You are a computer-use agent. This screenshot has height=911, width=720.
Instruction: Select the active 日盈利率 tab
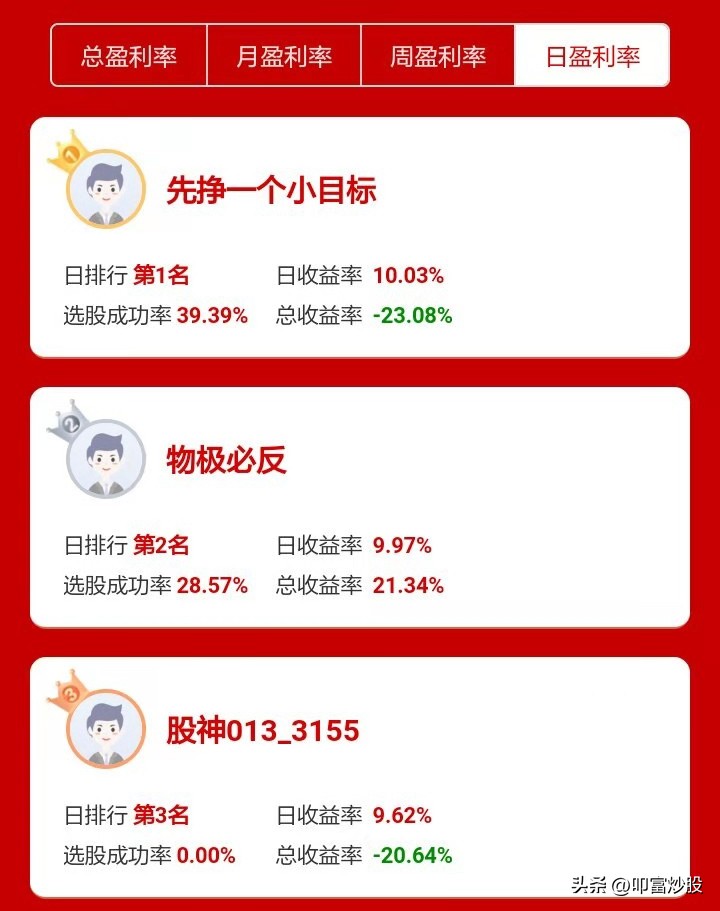[593, 56]
